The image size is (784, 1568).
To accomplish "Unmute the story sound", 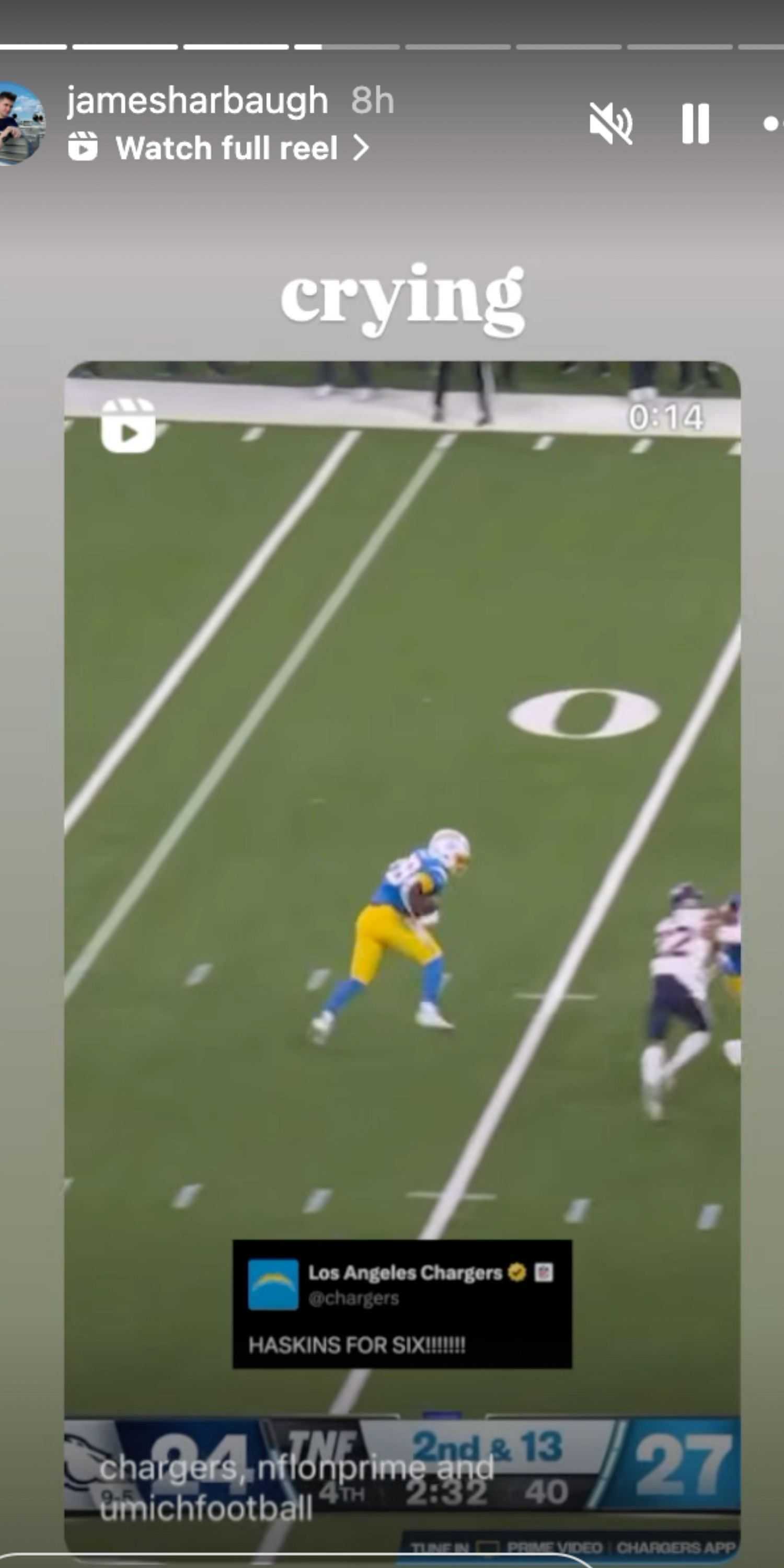I will point(610,123).
